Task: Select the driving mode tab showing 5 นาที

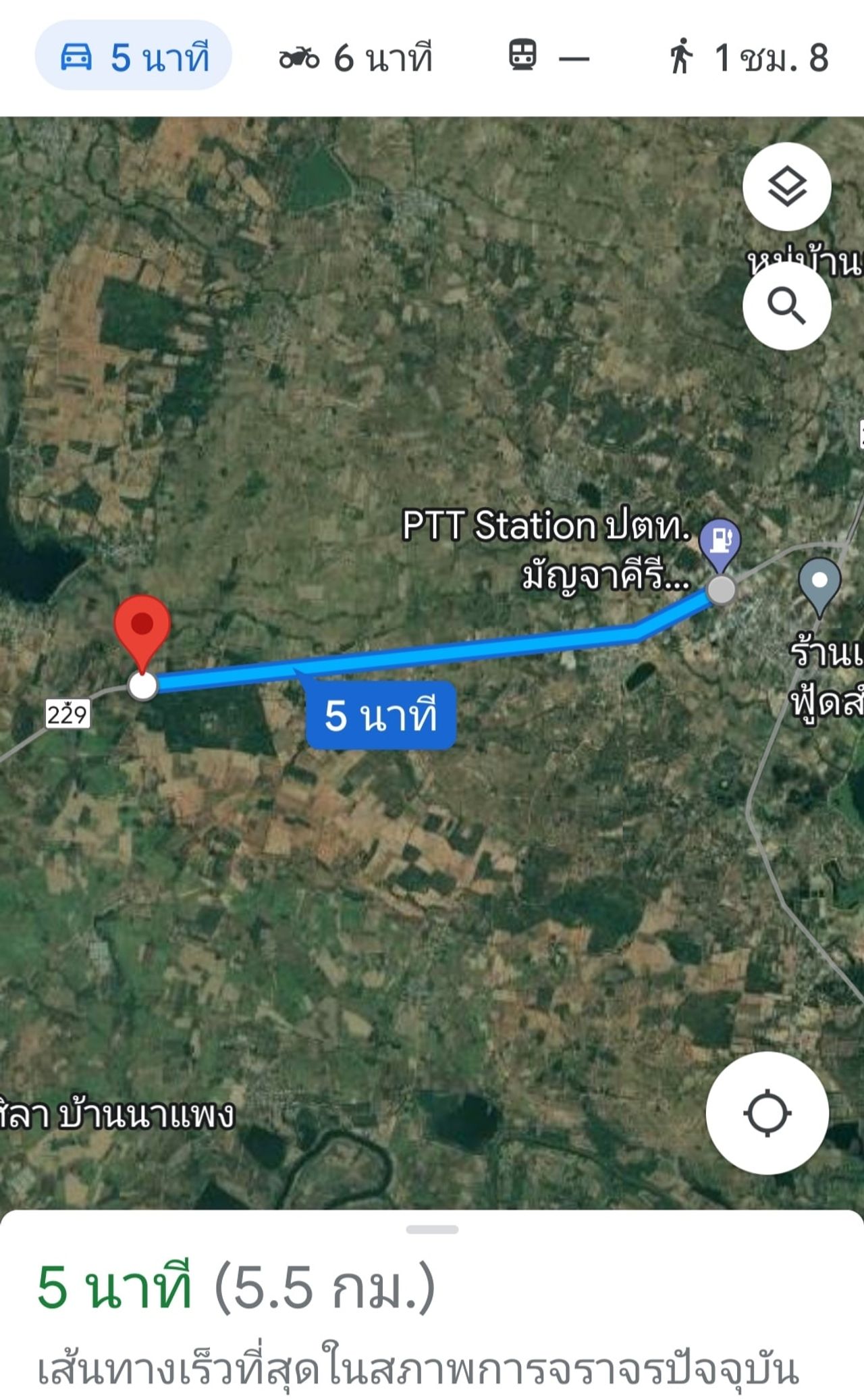Action: (x=134, y=55)
